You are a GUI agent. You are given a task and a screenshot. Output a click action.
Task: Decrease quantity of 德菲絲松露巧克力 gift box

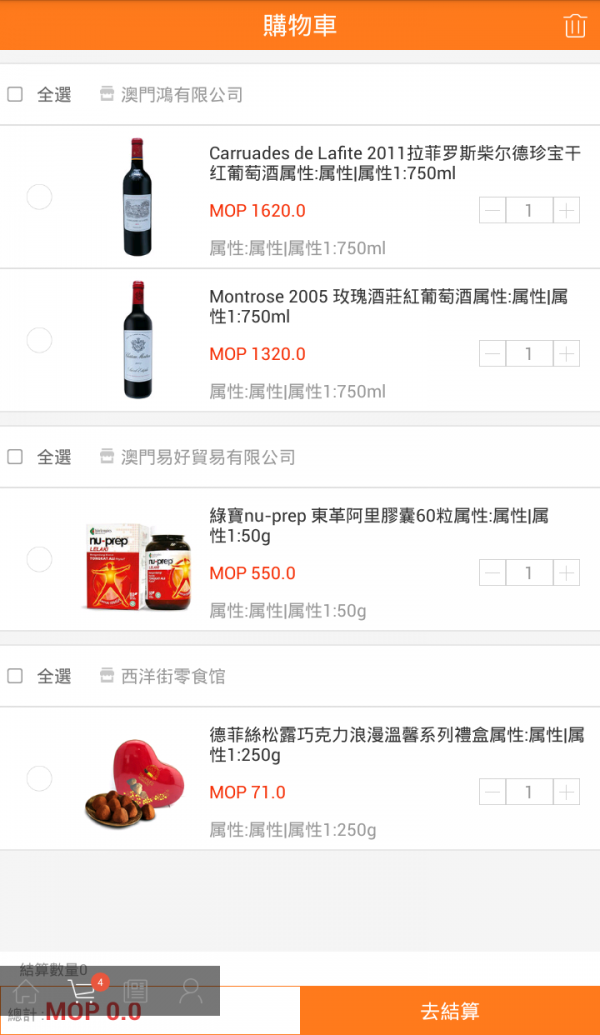click(493, 793)
